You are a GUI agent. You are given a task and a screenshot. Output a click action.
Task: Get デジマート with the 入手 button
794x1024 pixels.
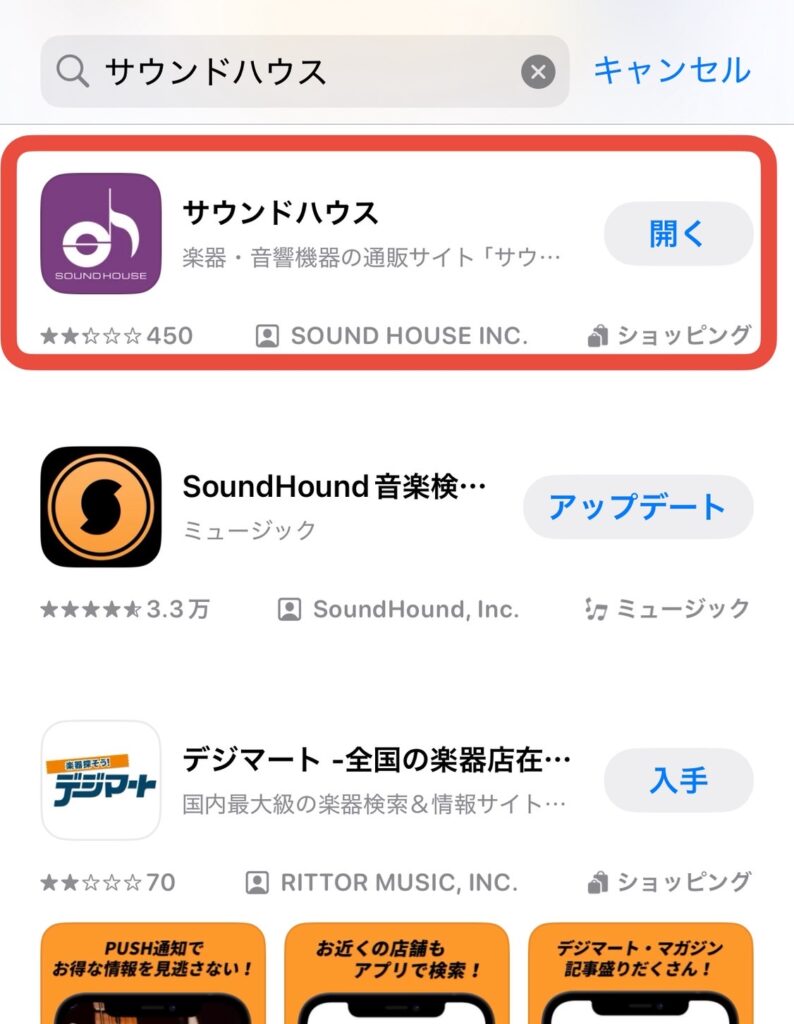pyautogui.click(x=678, y=780)
